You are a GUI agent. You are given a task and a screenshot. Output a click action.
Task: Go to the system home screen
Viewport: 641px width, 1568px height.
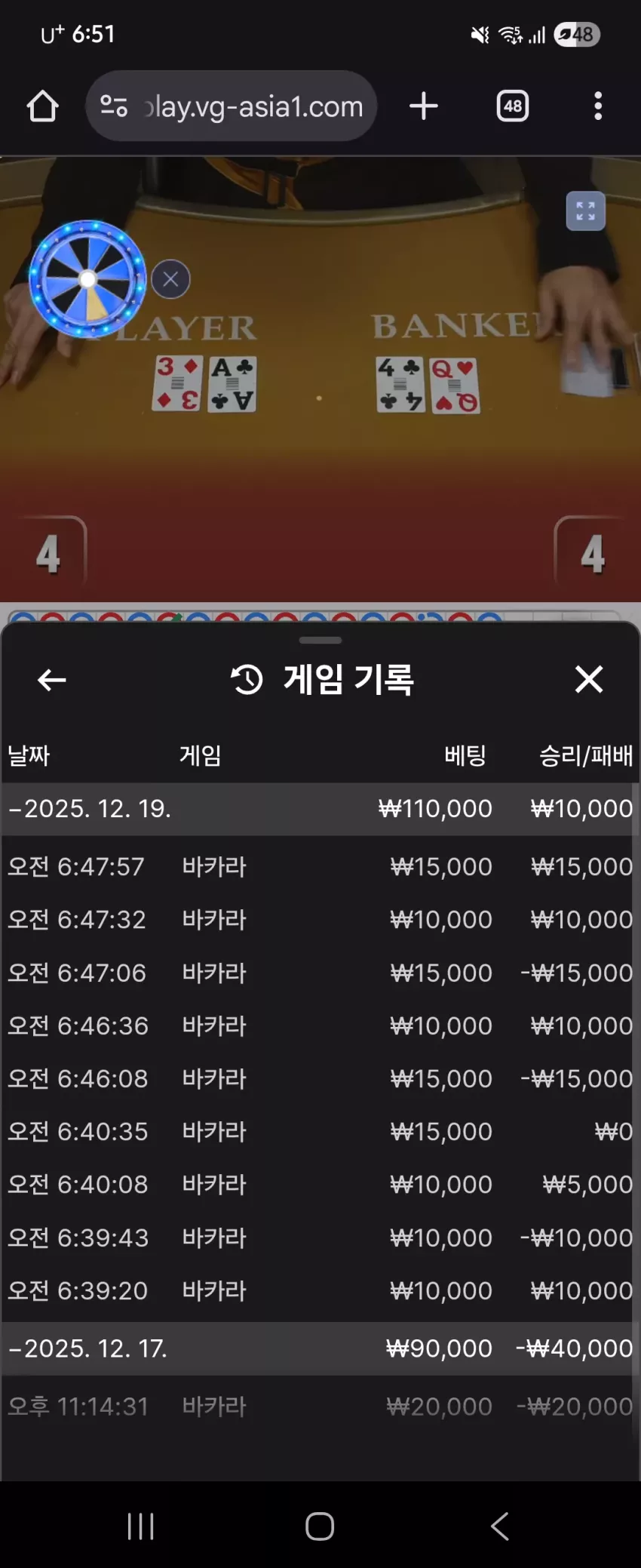click(x=320, y=1526)
